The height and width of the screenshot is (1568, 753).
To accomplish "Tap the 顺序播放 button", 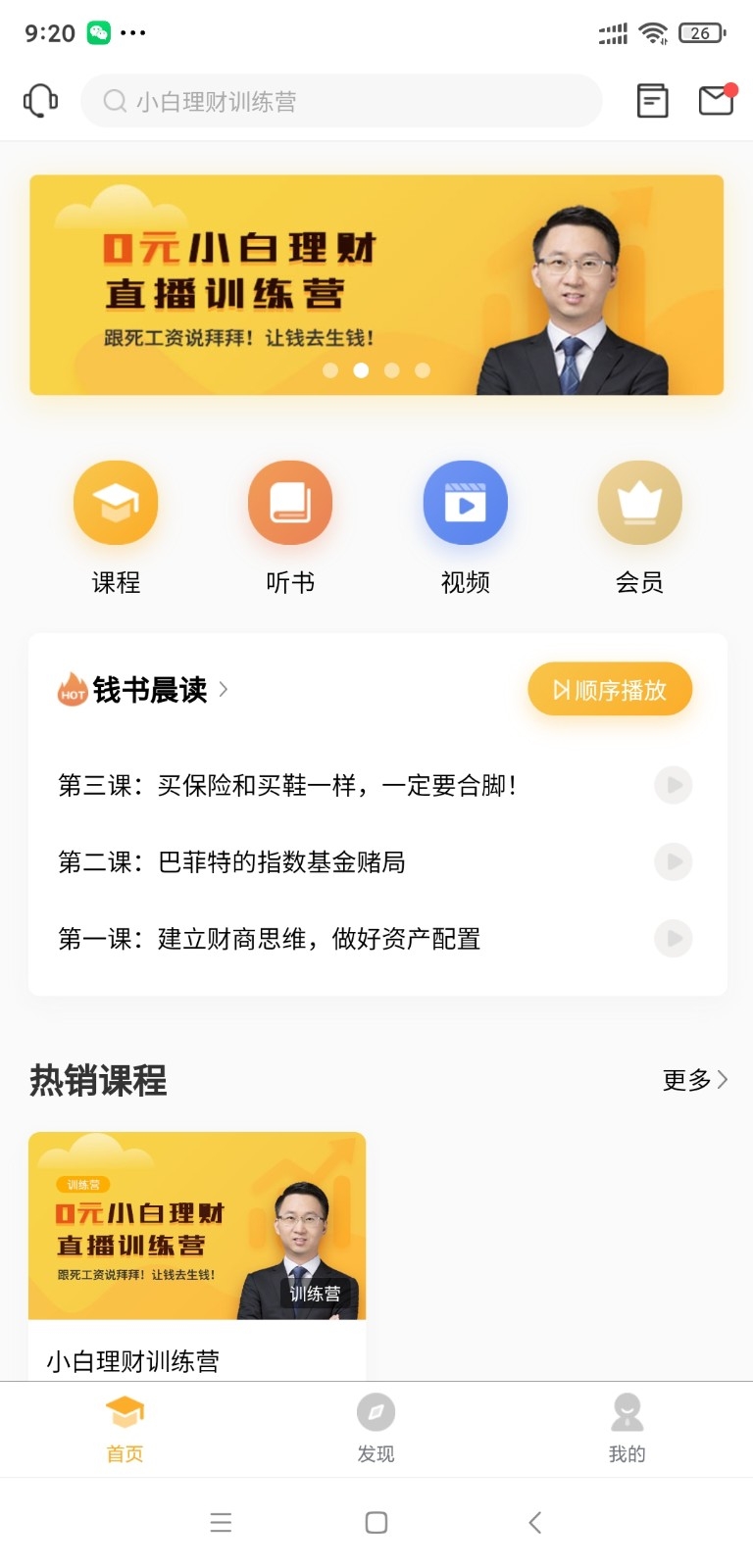I will point(610,690).
